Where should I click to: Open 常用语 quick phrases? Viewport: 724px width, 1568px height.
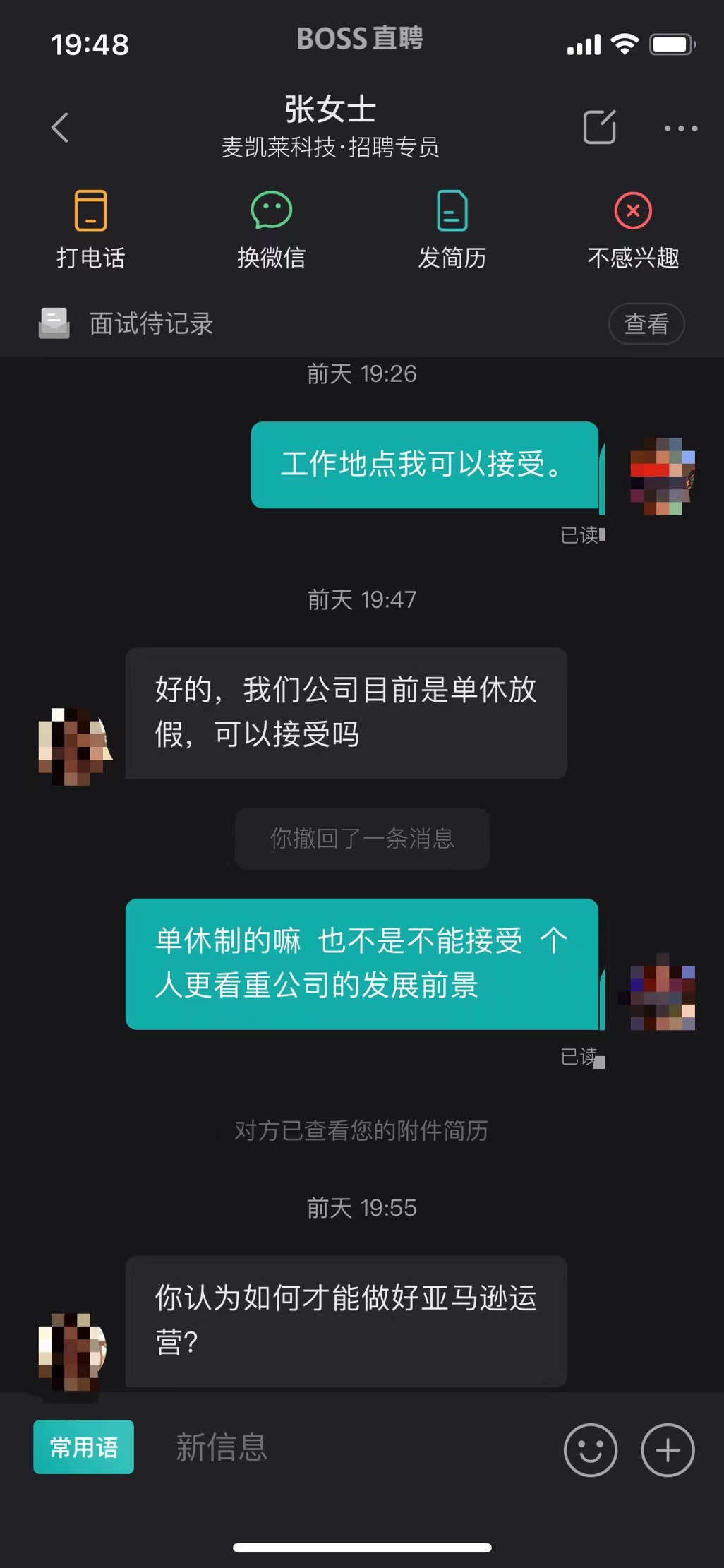click(83, 1447)
